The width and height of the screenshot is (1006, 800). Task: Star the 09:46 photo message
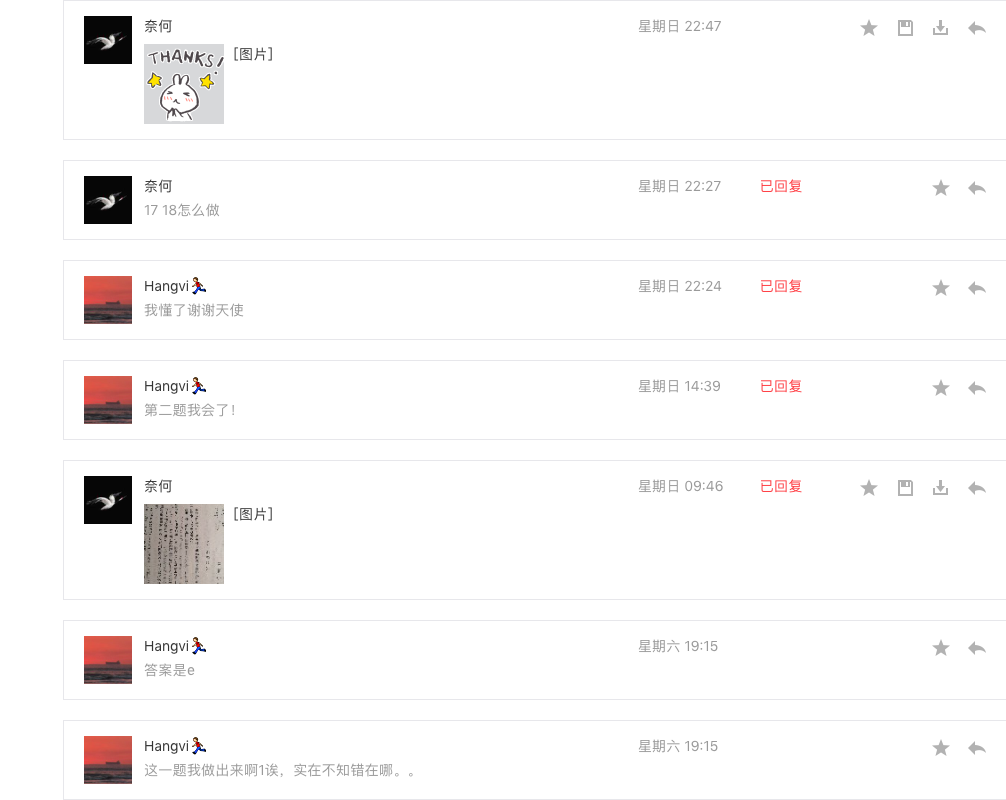(x=869, y=488)
